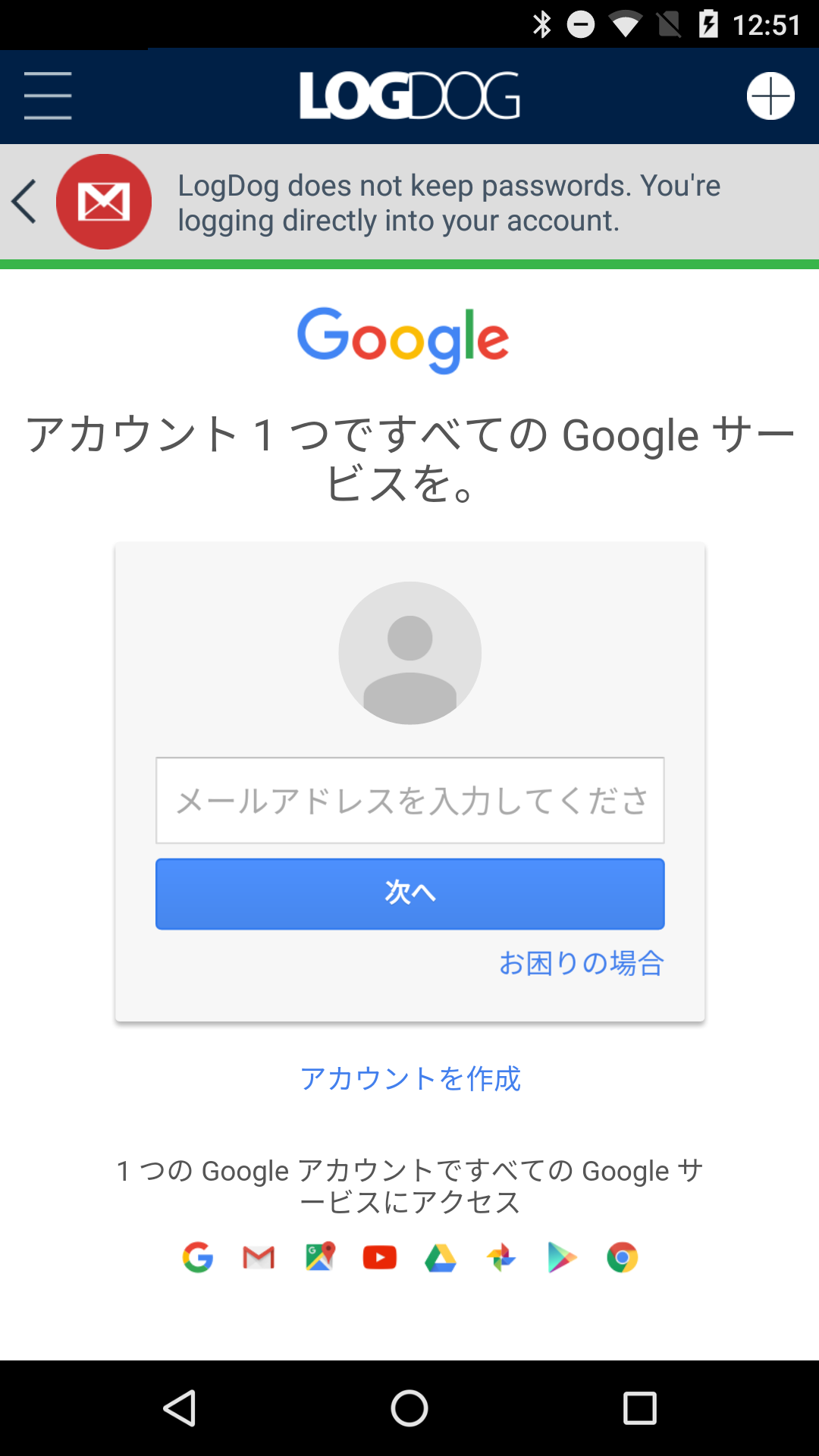Tap the plus icon to add account
819x1456 pixels.
770,96
